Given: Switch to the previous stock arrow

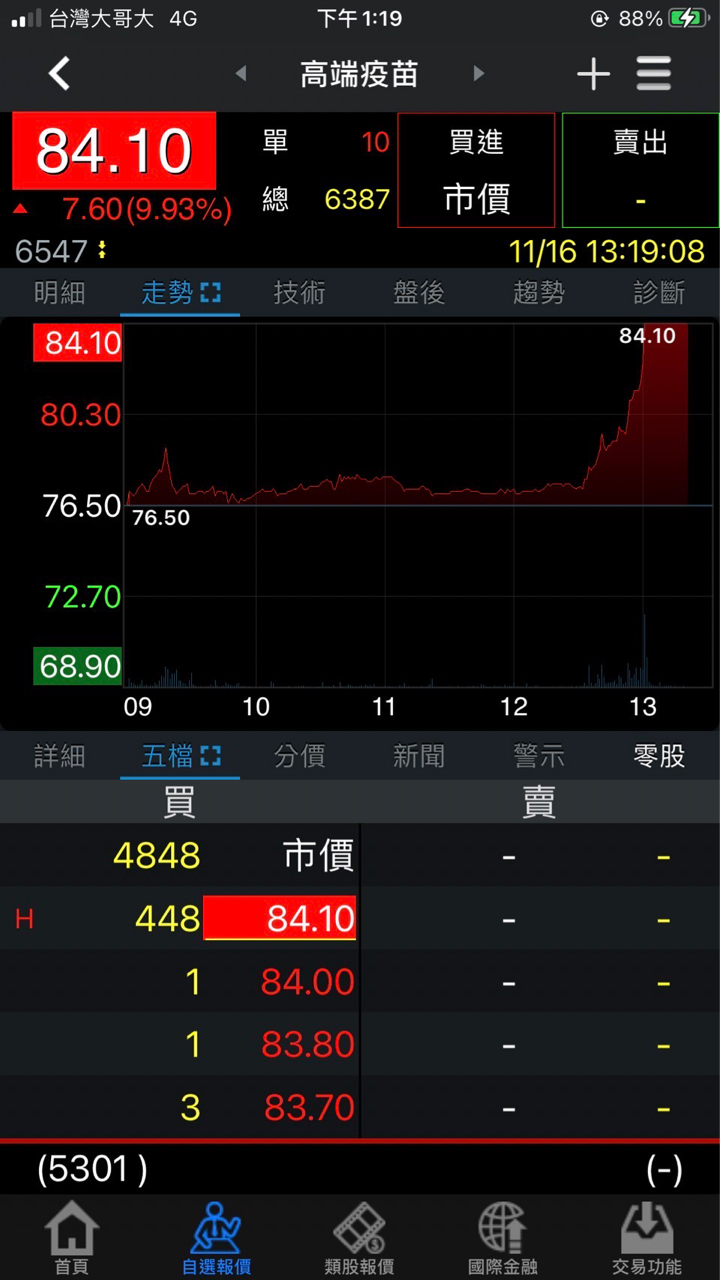Looking at the screenshot, I should click(x=240, y=74).
